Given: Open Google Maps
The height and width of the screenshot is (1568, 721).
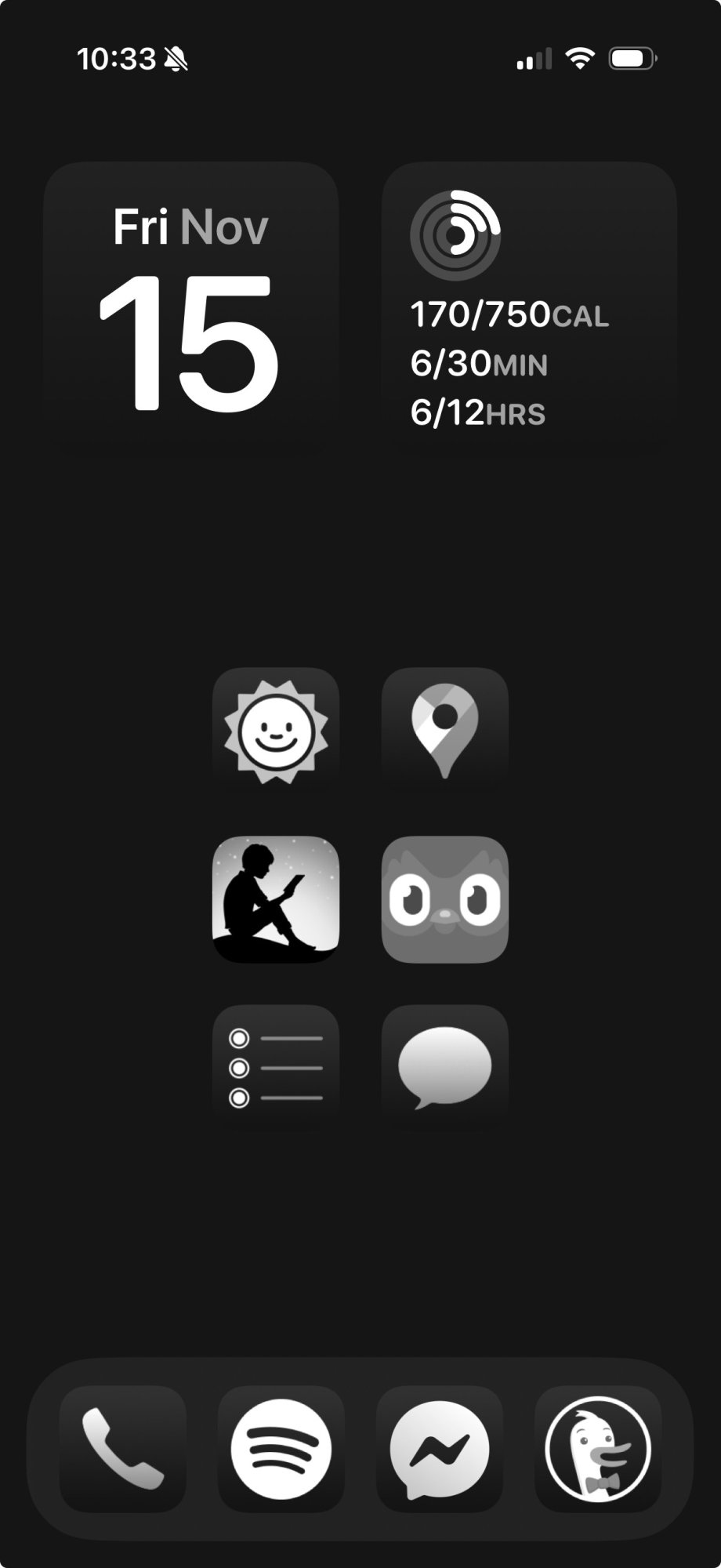Looking at the screenshot, I should pyautogui.click(x=444, y=731).
